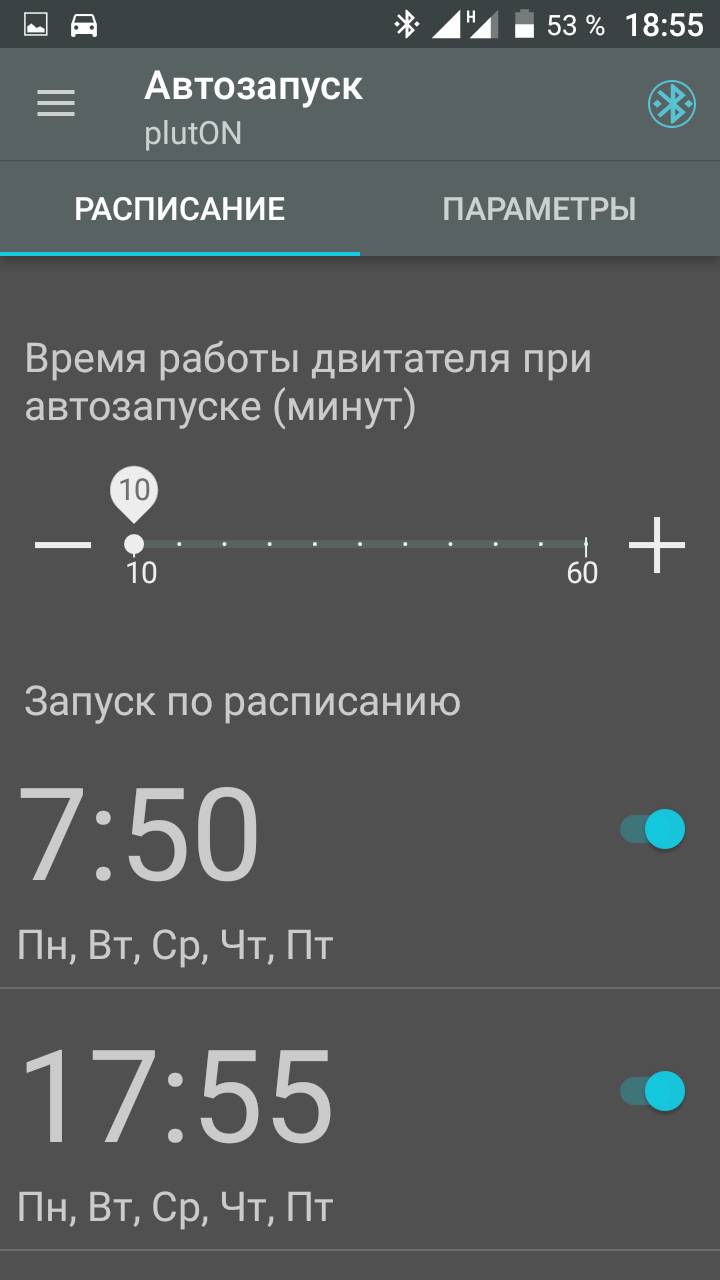Open the hamburger navigation menu
This screenshot has height=1280, width=720.
[56, 104]
